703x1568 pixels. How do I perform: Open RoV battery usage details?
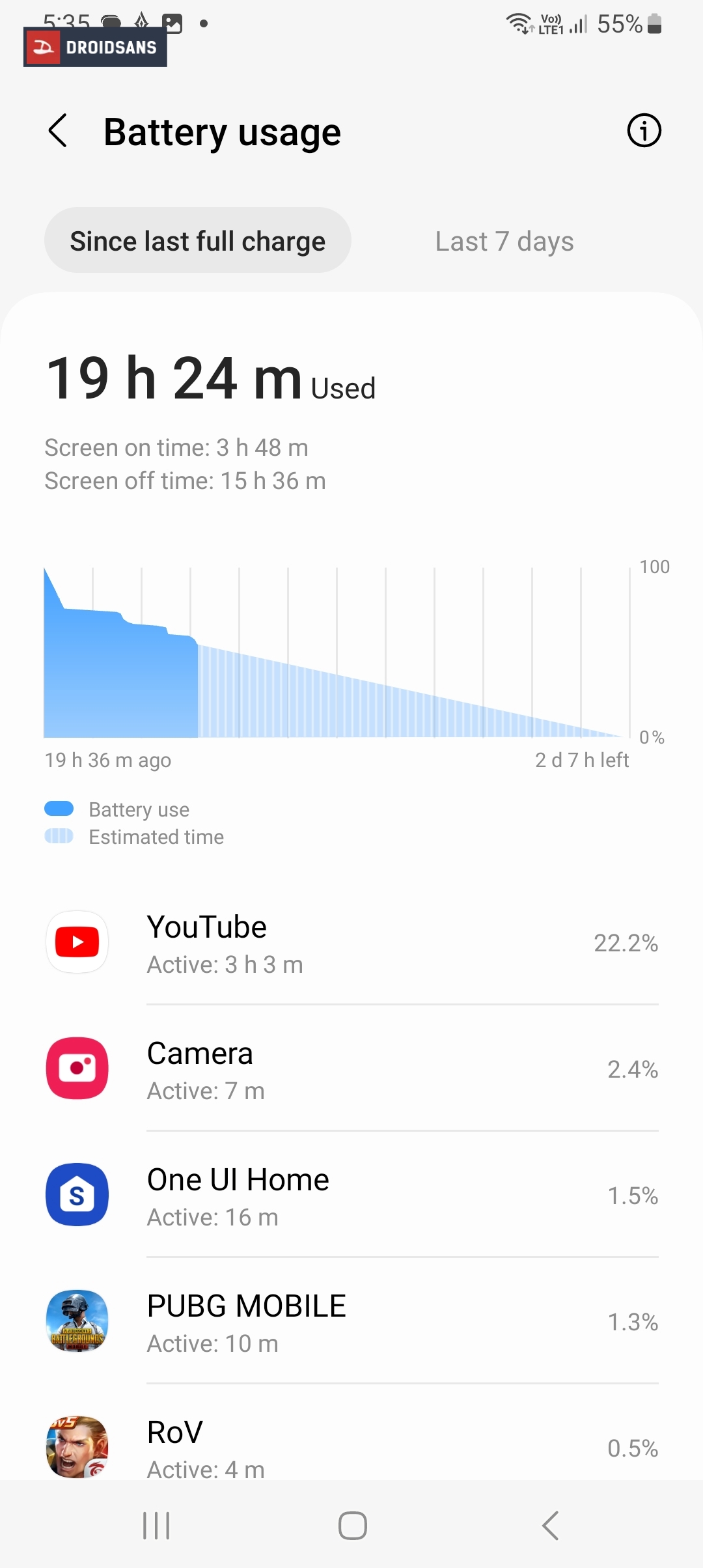click(351, 1447)
